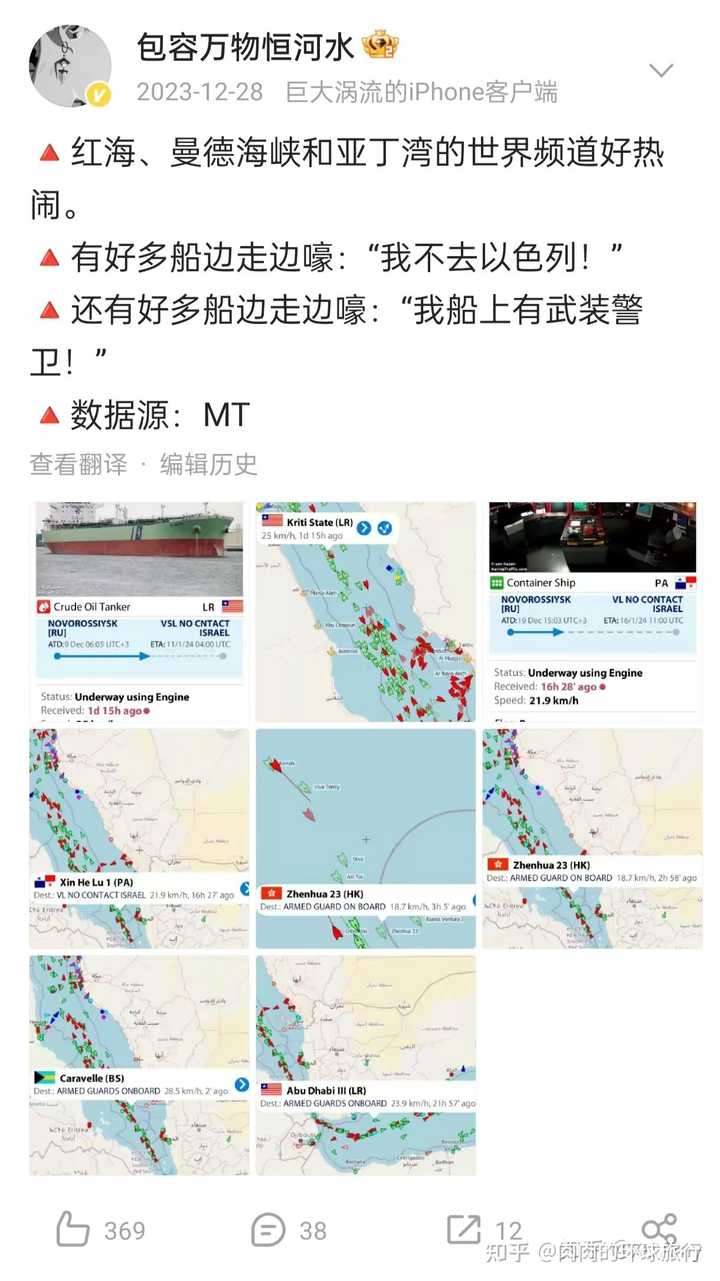This screenshot has height=1281, width=720.
Task: Open the Caravelle map image
Action: click(139, 1065)
